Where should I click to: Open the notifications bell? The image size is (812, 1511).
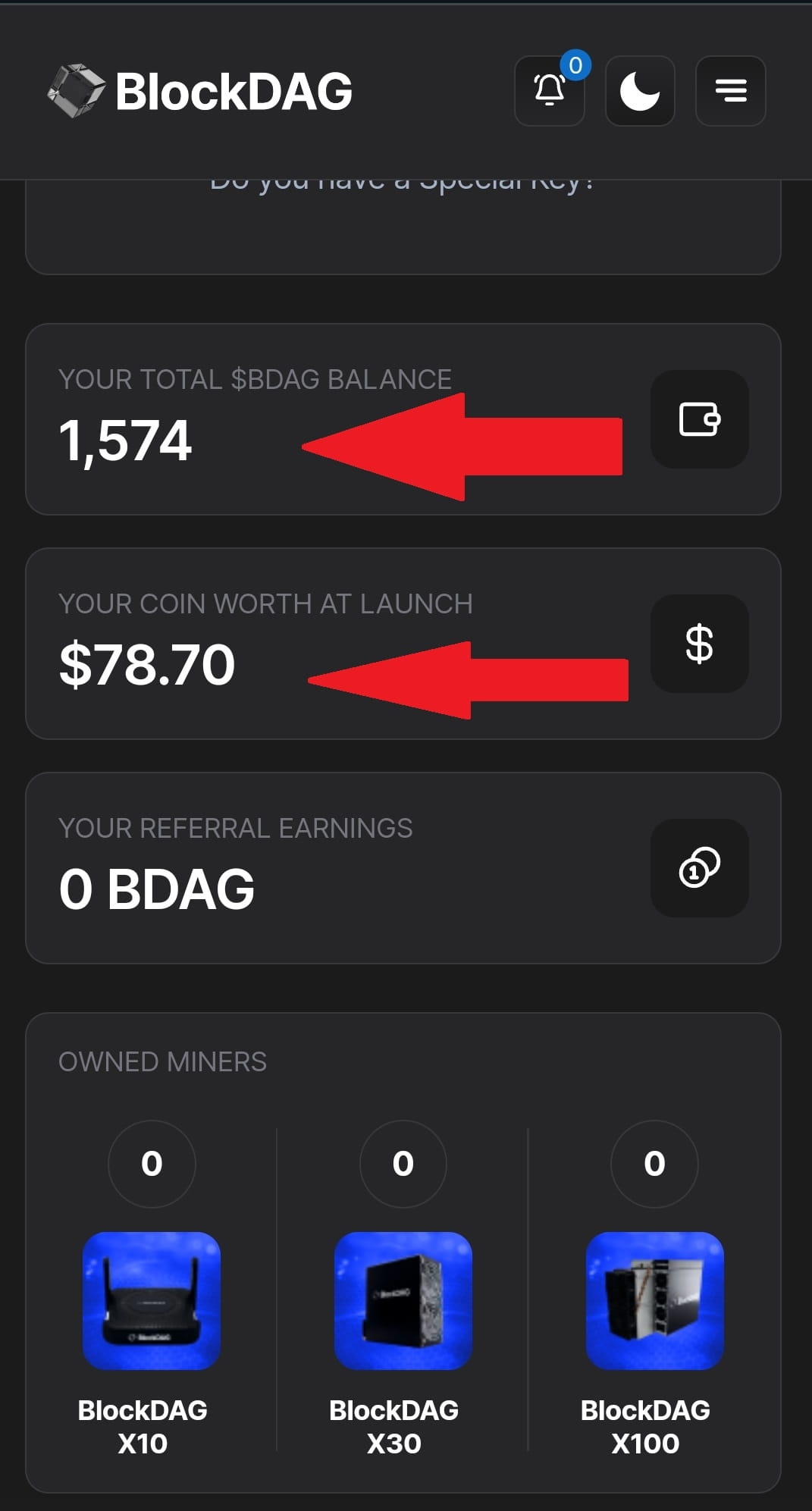[550, 91]
